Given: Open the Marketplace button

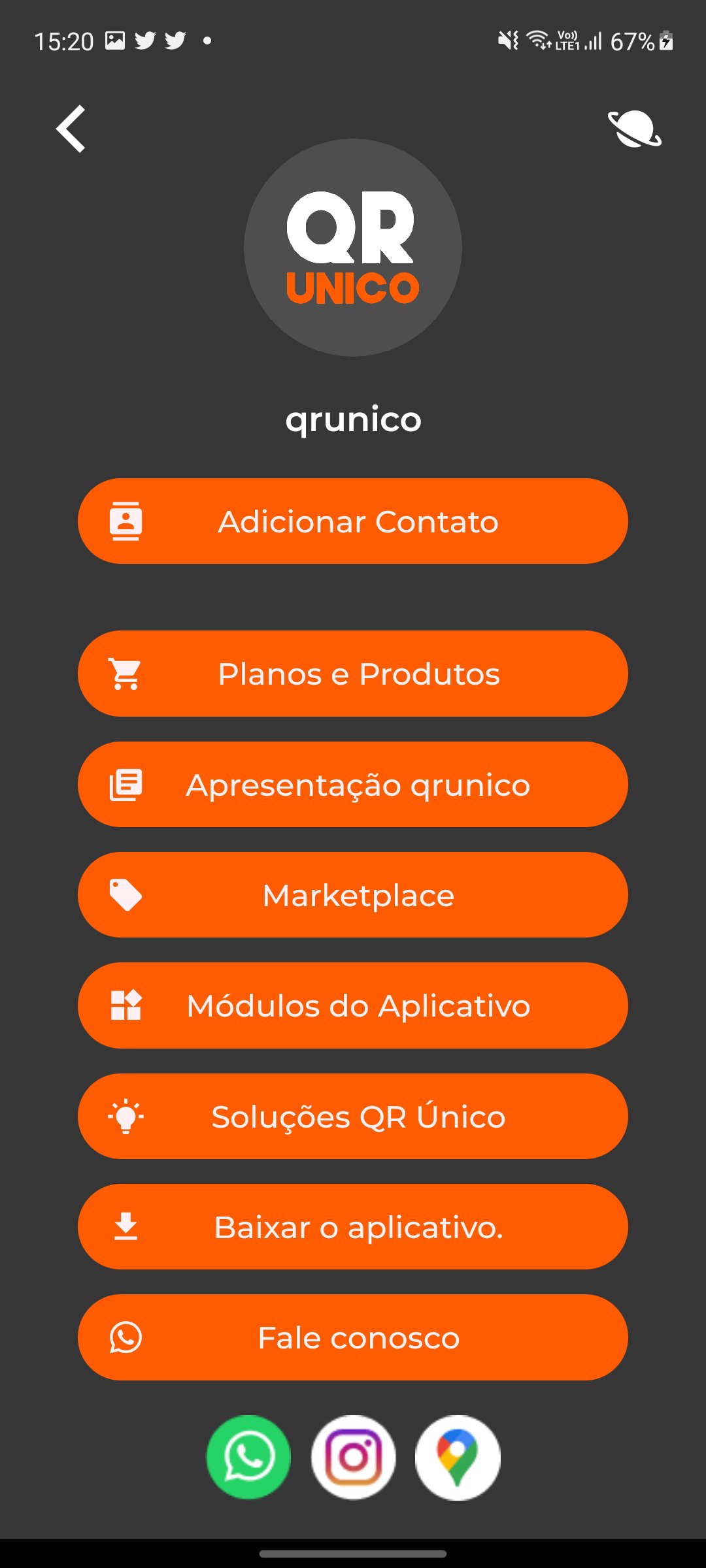Looking at the screenshot, I should [353, 895].
